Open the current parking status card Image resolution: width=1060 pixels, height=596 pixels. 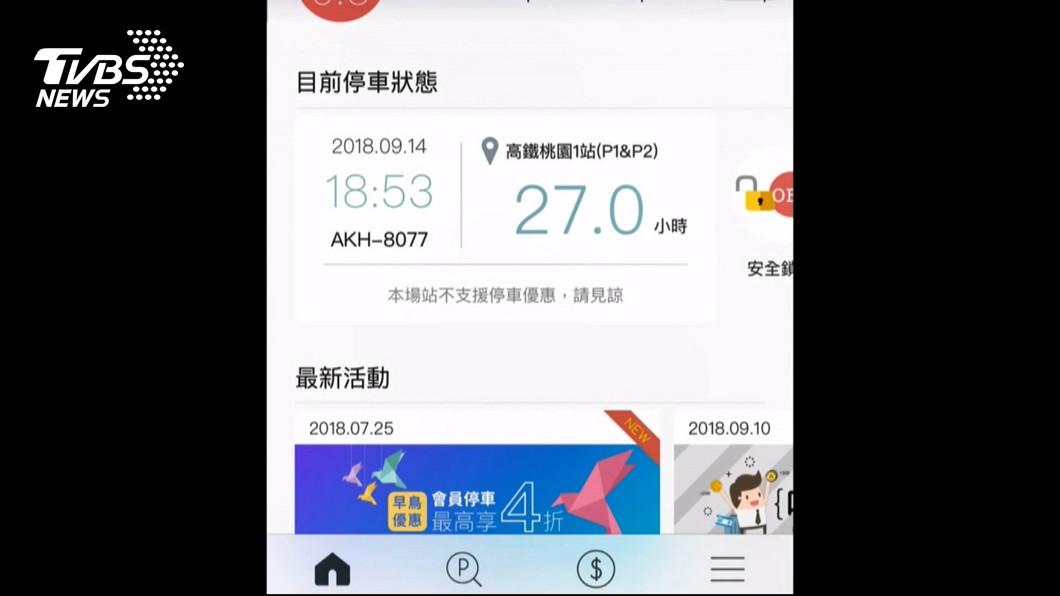coord(505,218)
